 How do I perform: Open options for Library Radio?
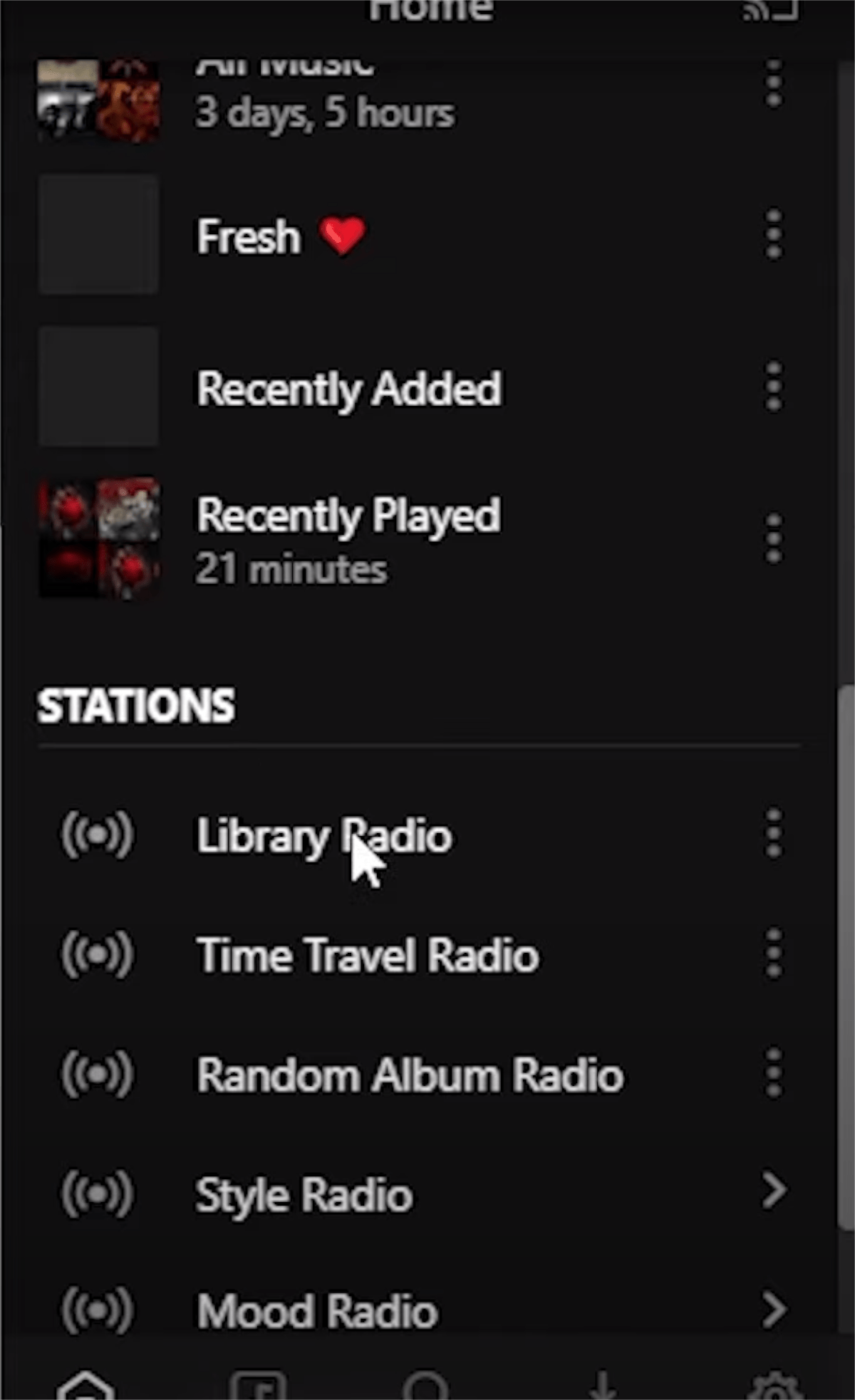(x=774, y=833)
